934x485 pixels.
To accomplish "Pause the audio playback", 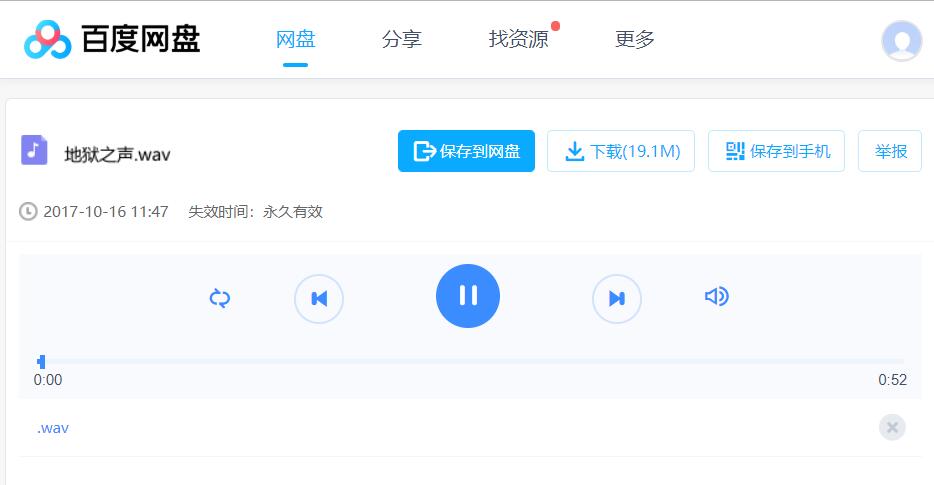I will 468,296.
